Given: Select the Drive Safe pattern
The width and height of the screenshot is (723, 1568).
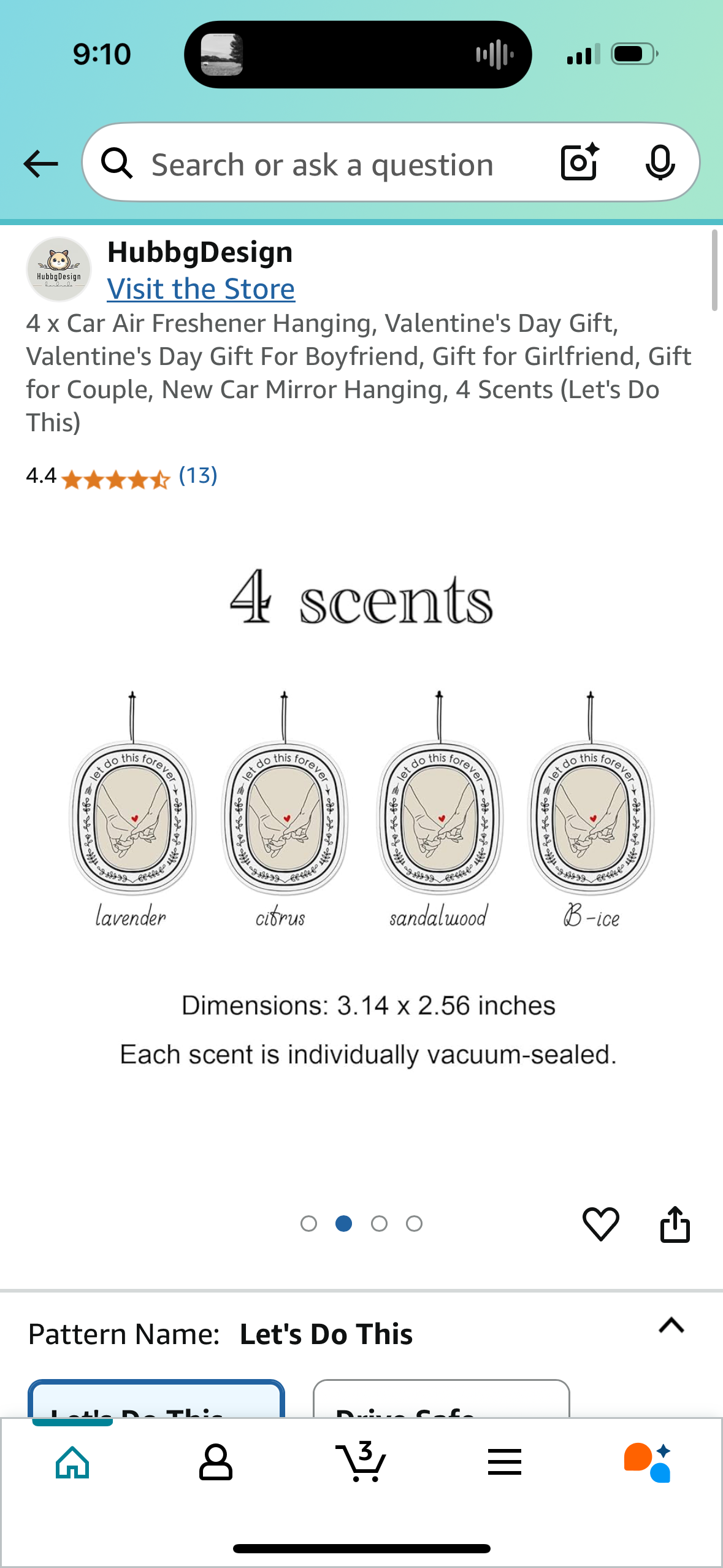Looking at the screenshot, I should tap(441, 1402).
